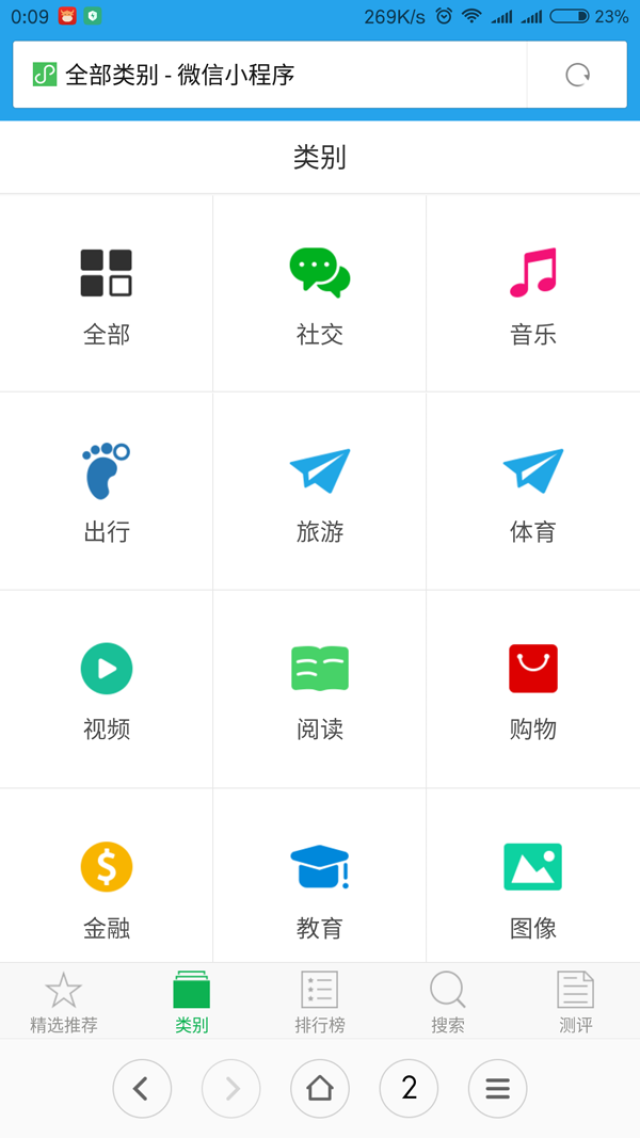Screen dimensions: 640x1138
Task: Open the 全部 category
Action: click(x=106, y=293)
